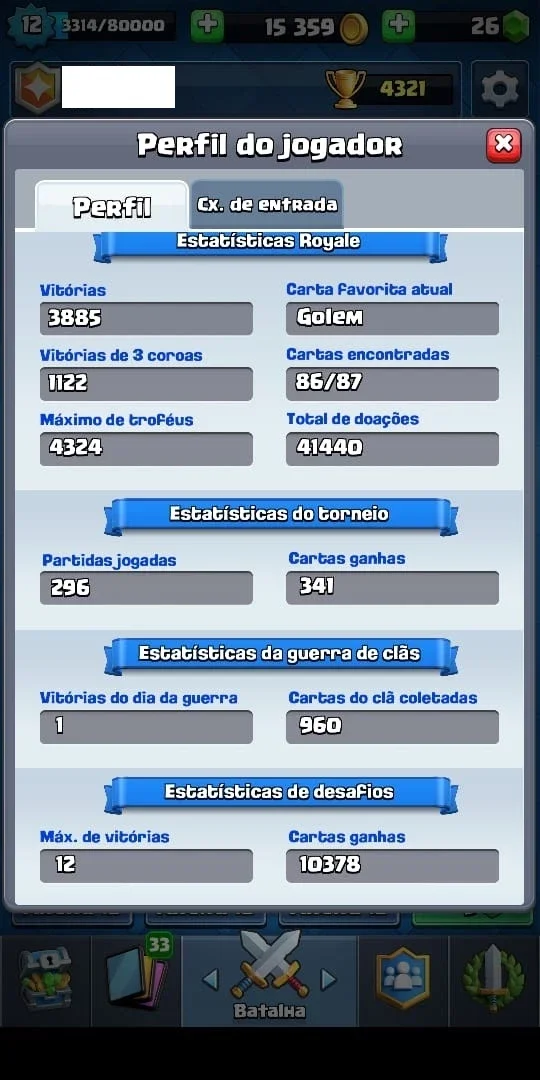Viewport: 540px width, 1080px height.
Task: Close the Perfil do jogador dialog
Action: click(503, 145)
